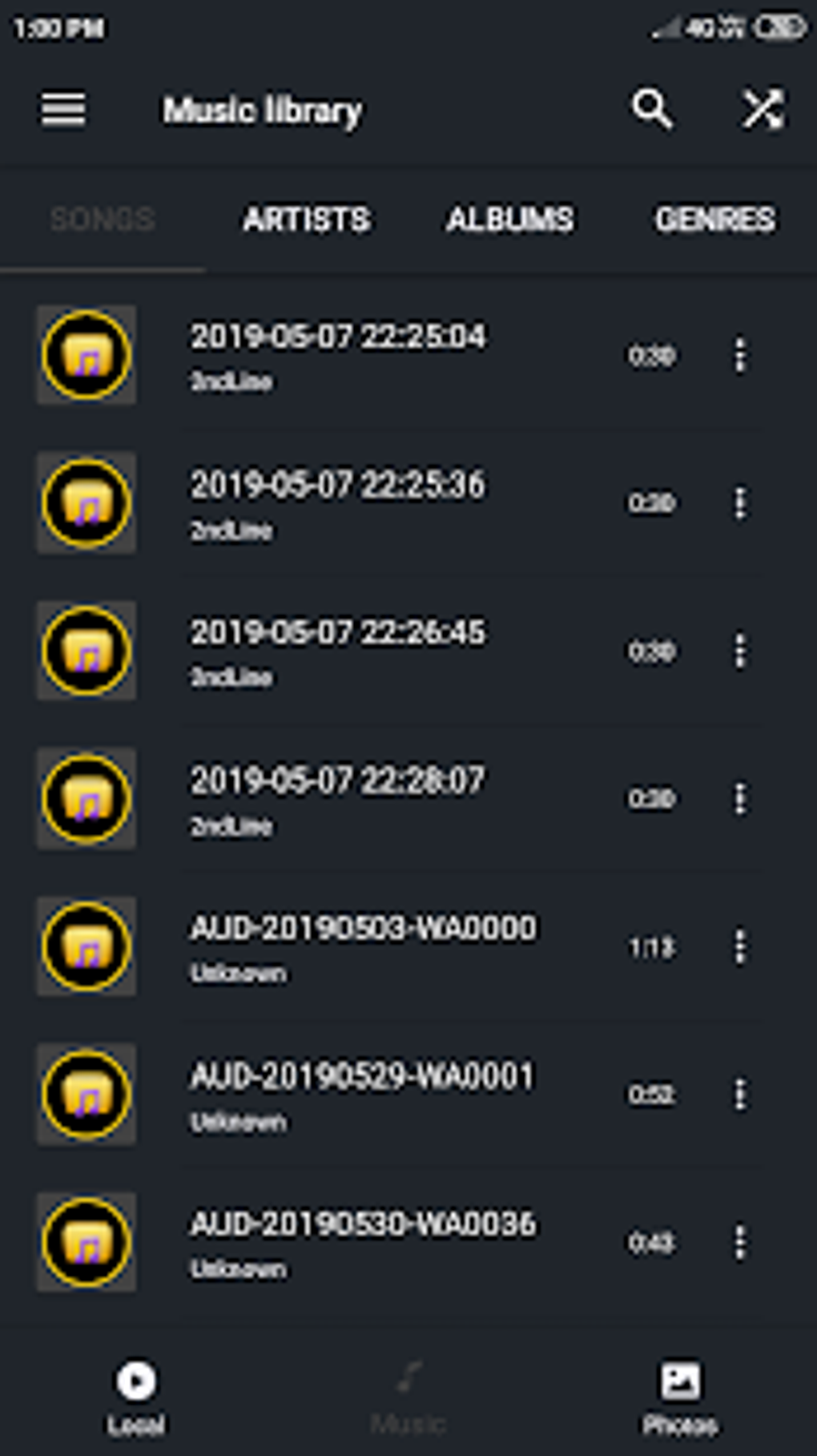The image size is (817, 1456).
Task: Select the Songs tab
Action: tap(102, 219)
